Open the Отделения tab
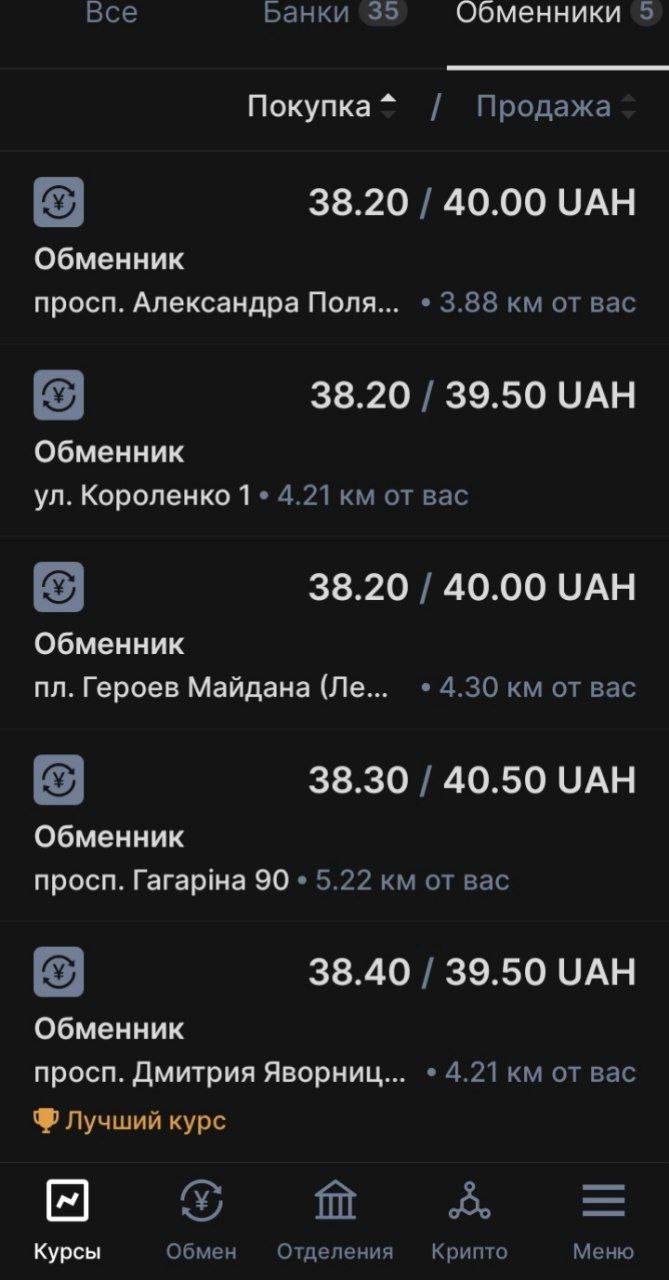 point(335,1219)
